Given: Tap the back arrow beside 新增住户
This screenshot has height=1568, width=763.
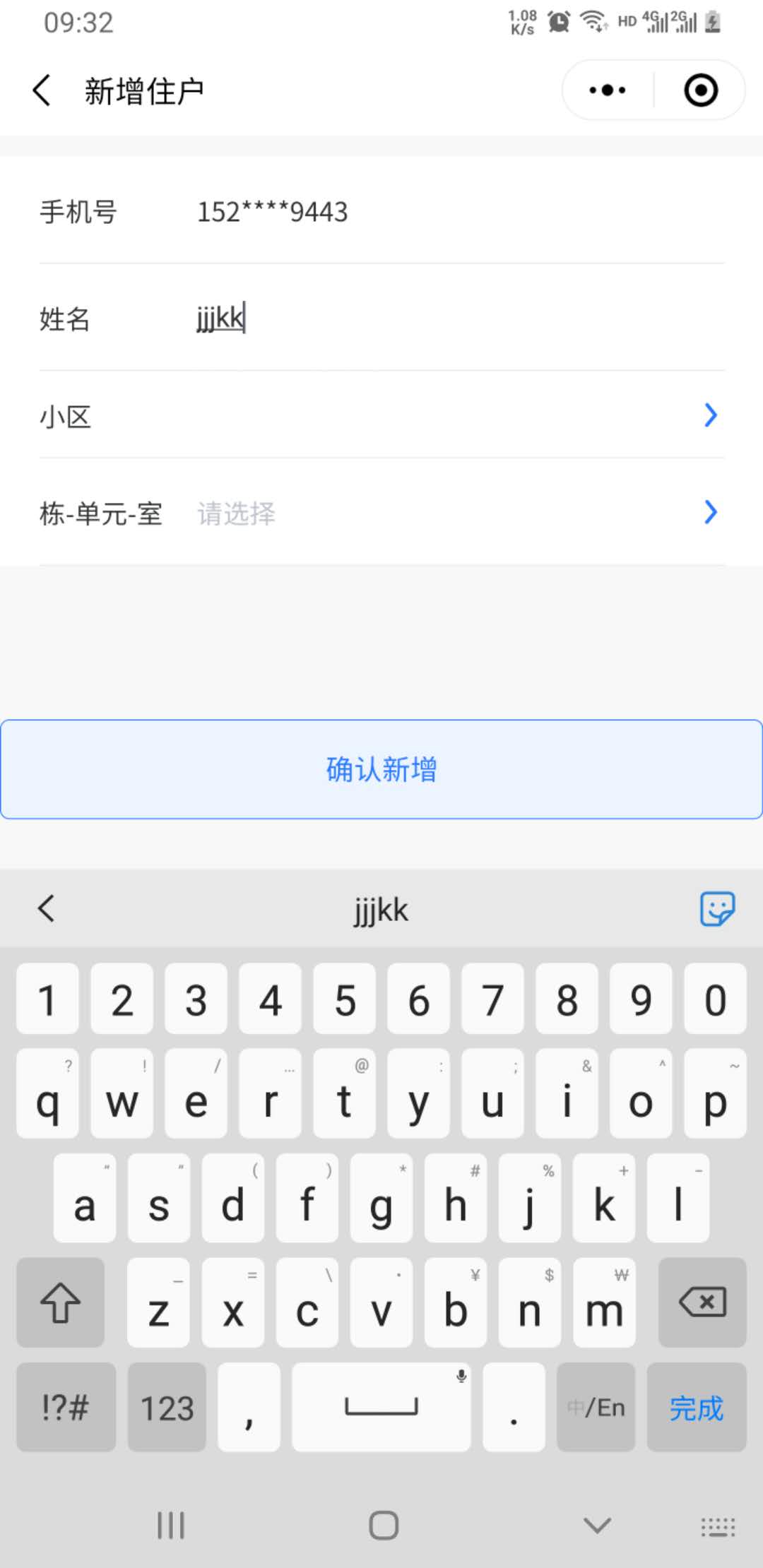Looking at the screenshot, I should tap(40, 90).
